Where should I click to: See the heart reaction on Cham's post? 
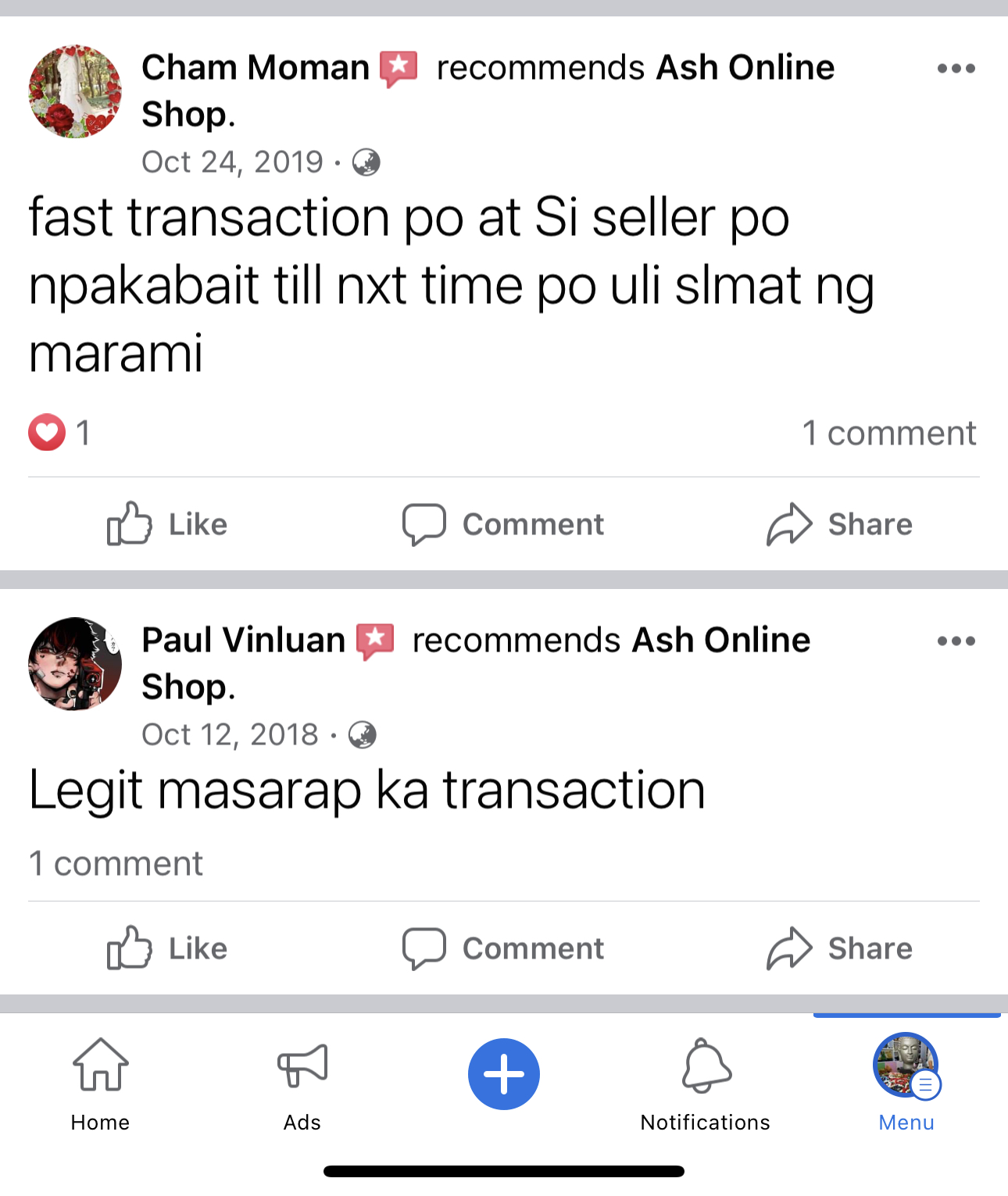(x=48, y=432)
